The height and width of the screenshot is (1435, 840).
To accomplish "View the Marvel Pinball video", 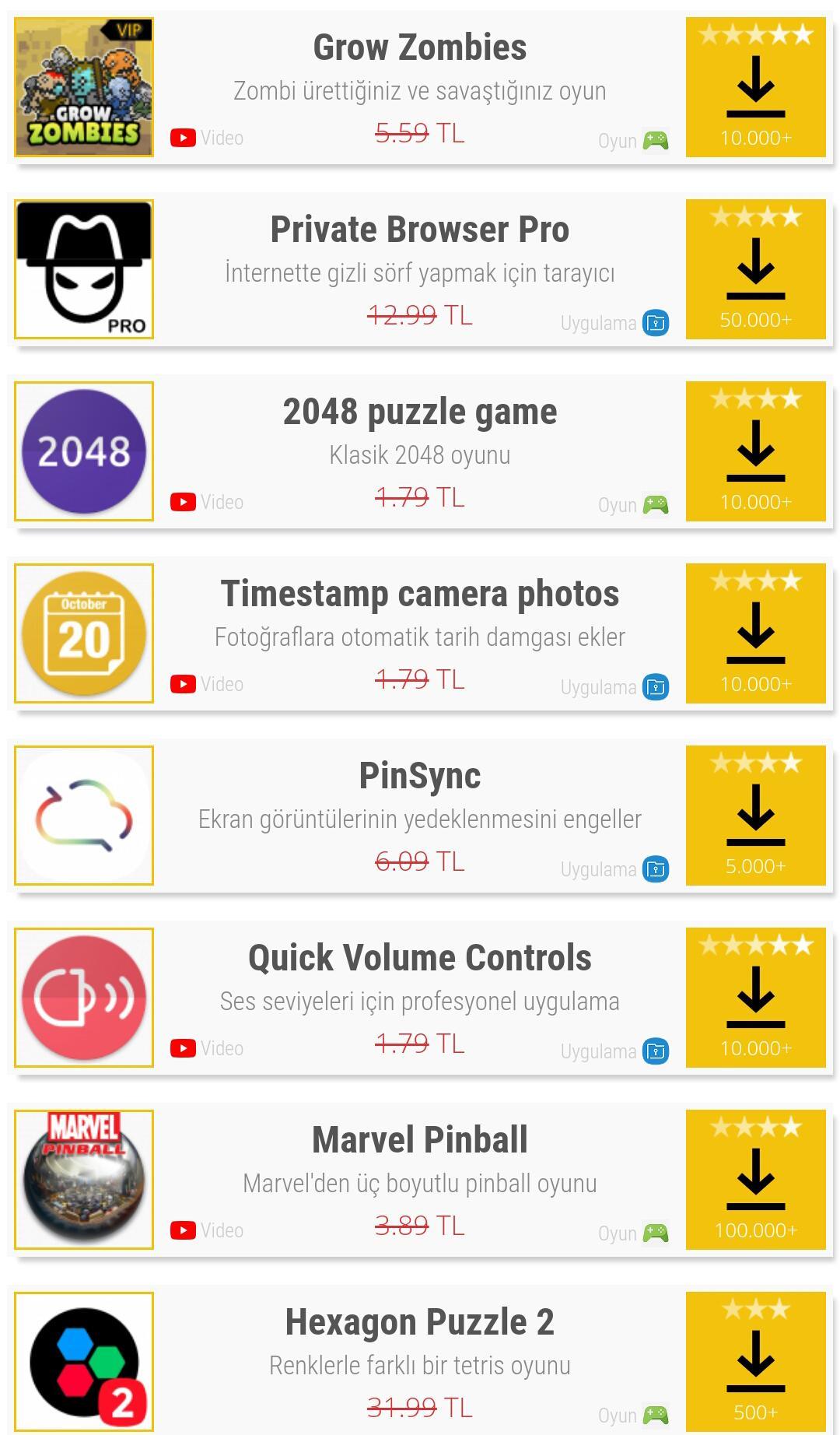I will pyautogui.click(x=207, y=1231).
